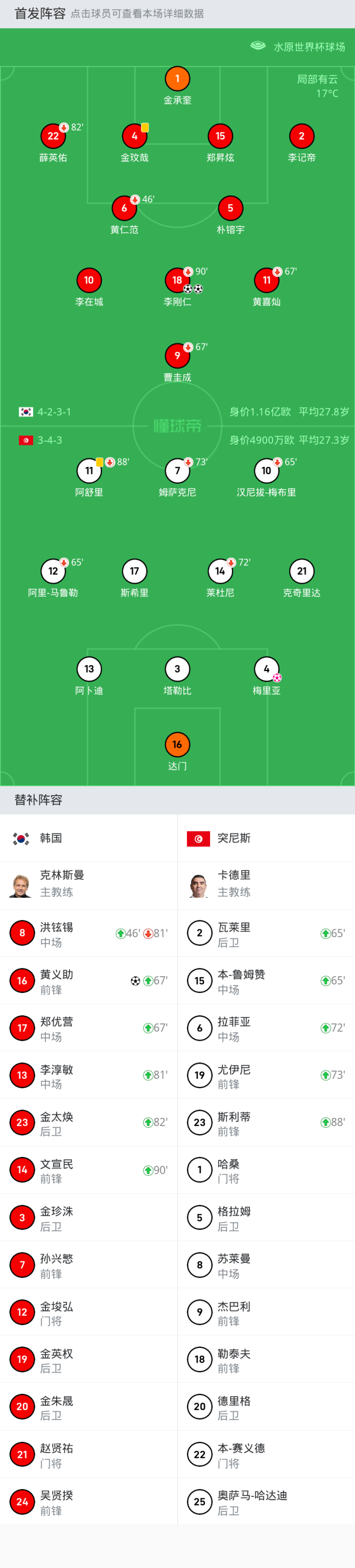Open coach 卡德里 profile
Screen dimensions: 355x1568
pyautogui.click(x=266, y=885)
